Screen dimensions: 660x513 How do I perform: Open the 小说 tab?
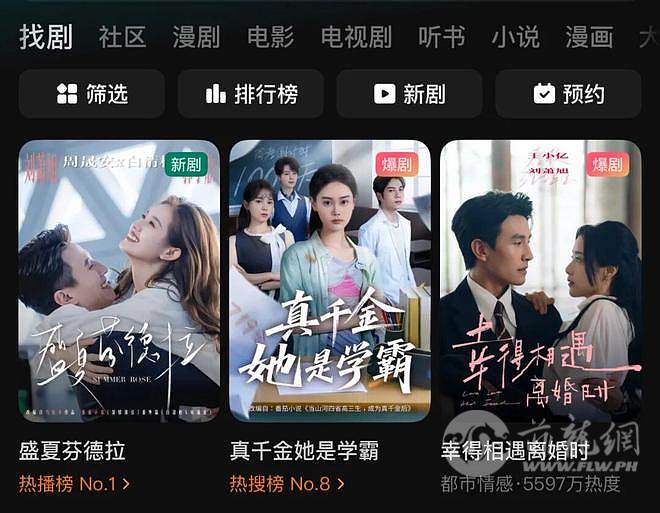[515, 37]
